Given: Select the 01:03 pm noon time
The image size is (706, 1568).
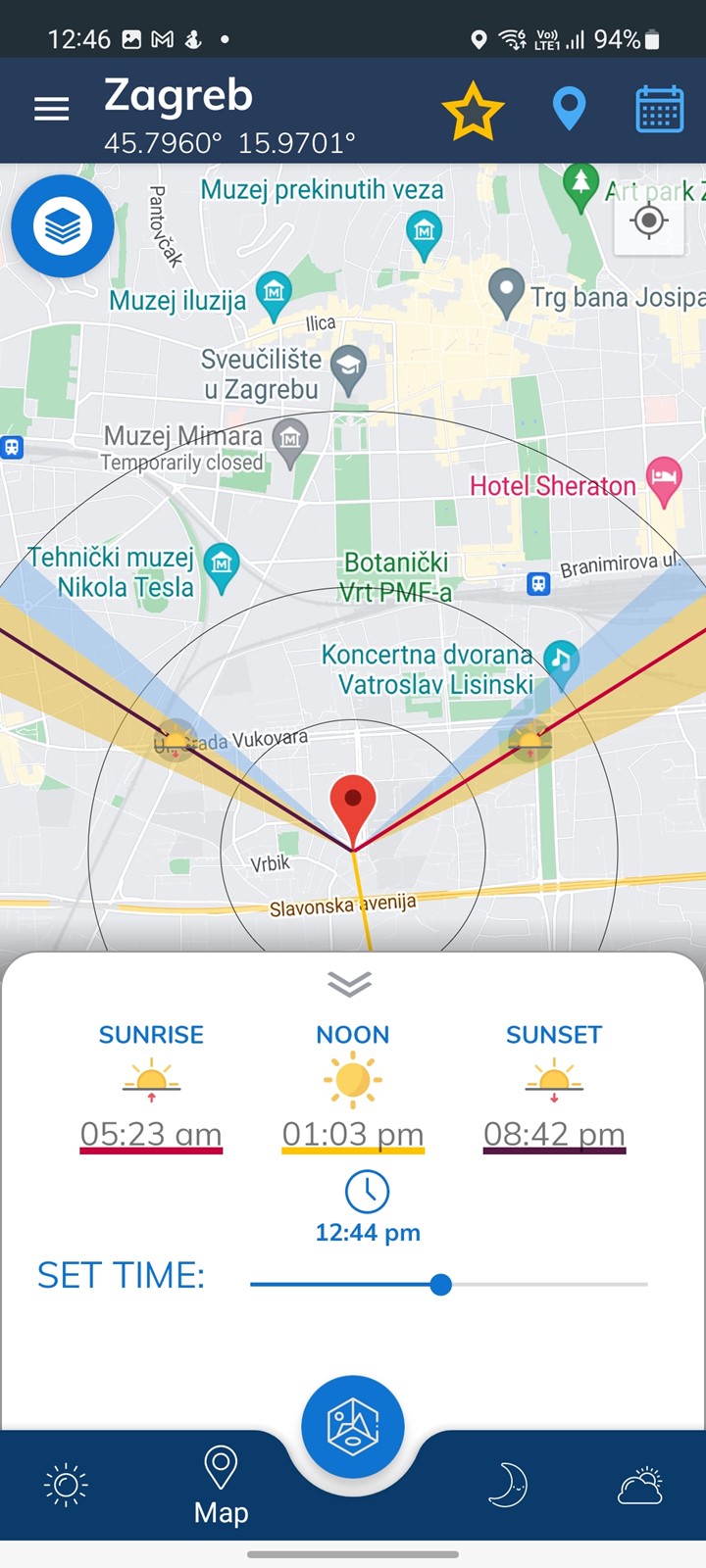Looking at the screenshot, I should pyautogui.click(x=353, y=1135).
